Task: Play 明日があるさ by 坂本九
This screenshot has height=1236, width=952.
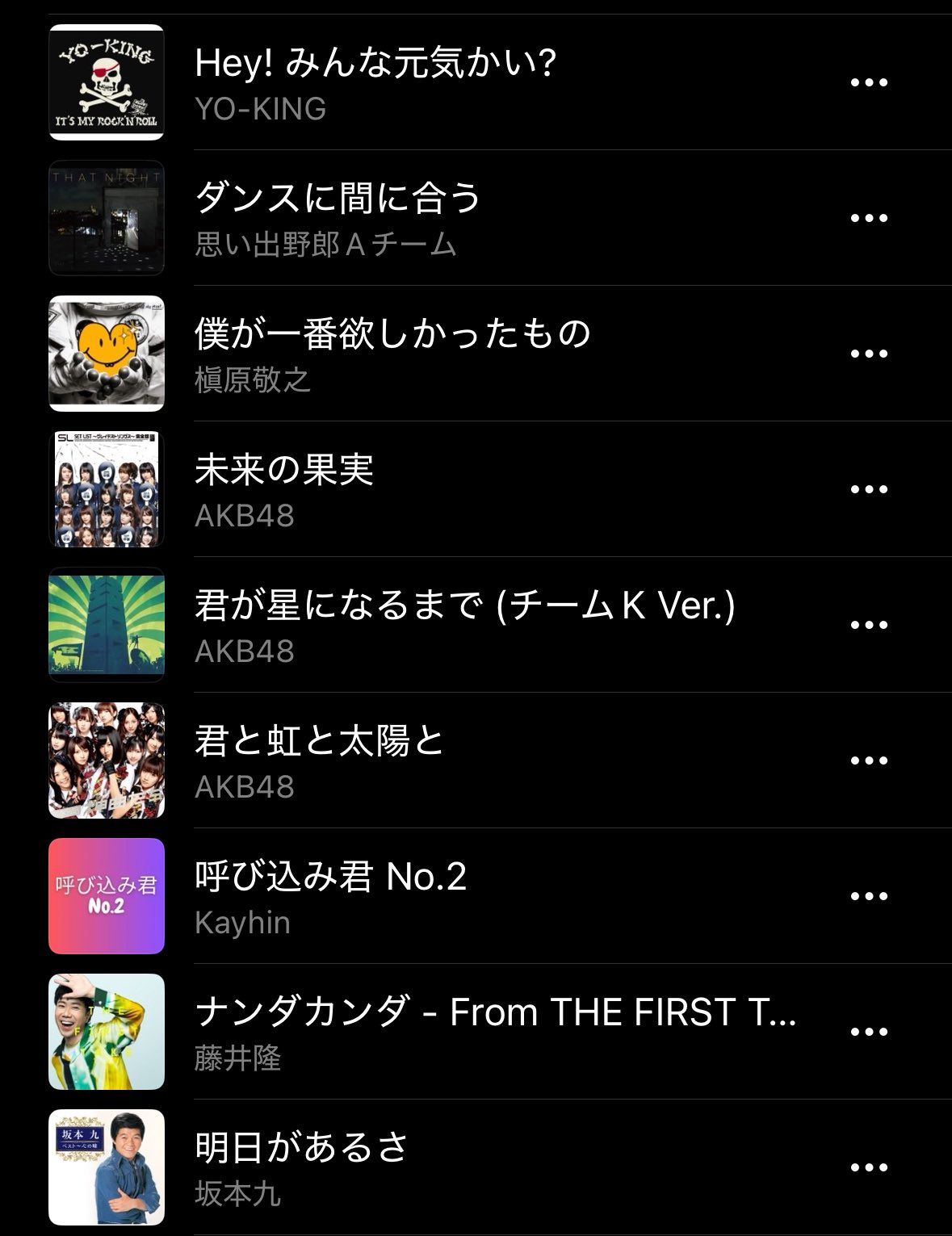Action: [302, 1149]
